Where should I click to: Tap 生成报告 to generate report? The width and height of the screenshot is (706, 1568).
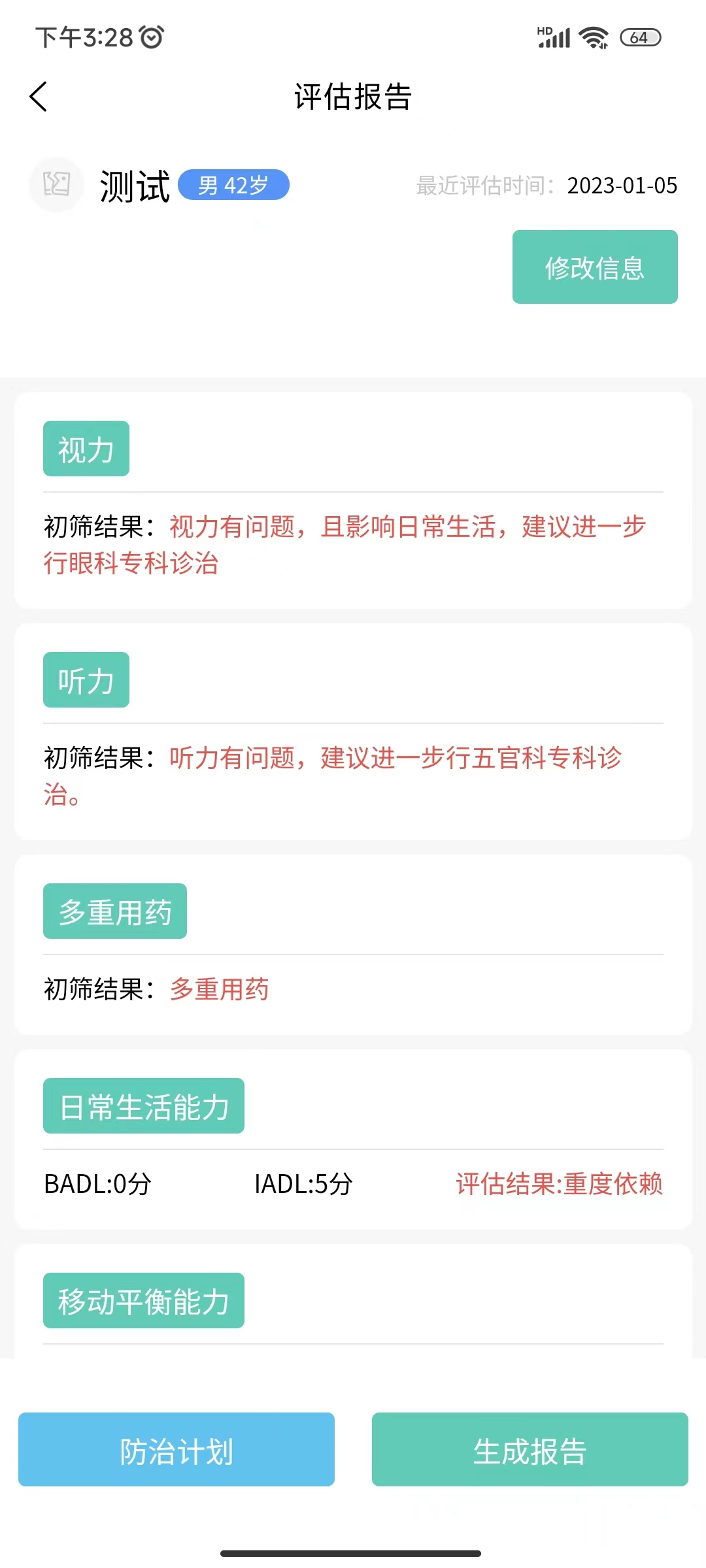coord(529,1450)
